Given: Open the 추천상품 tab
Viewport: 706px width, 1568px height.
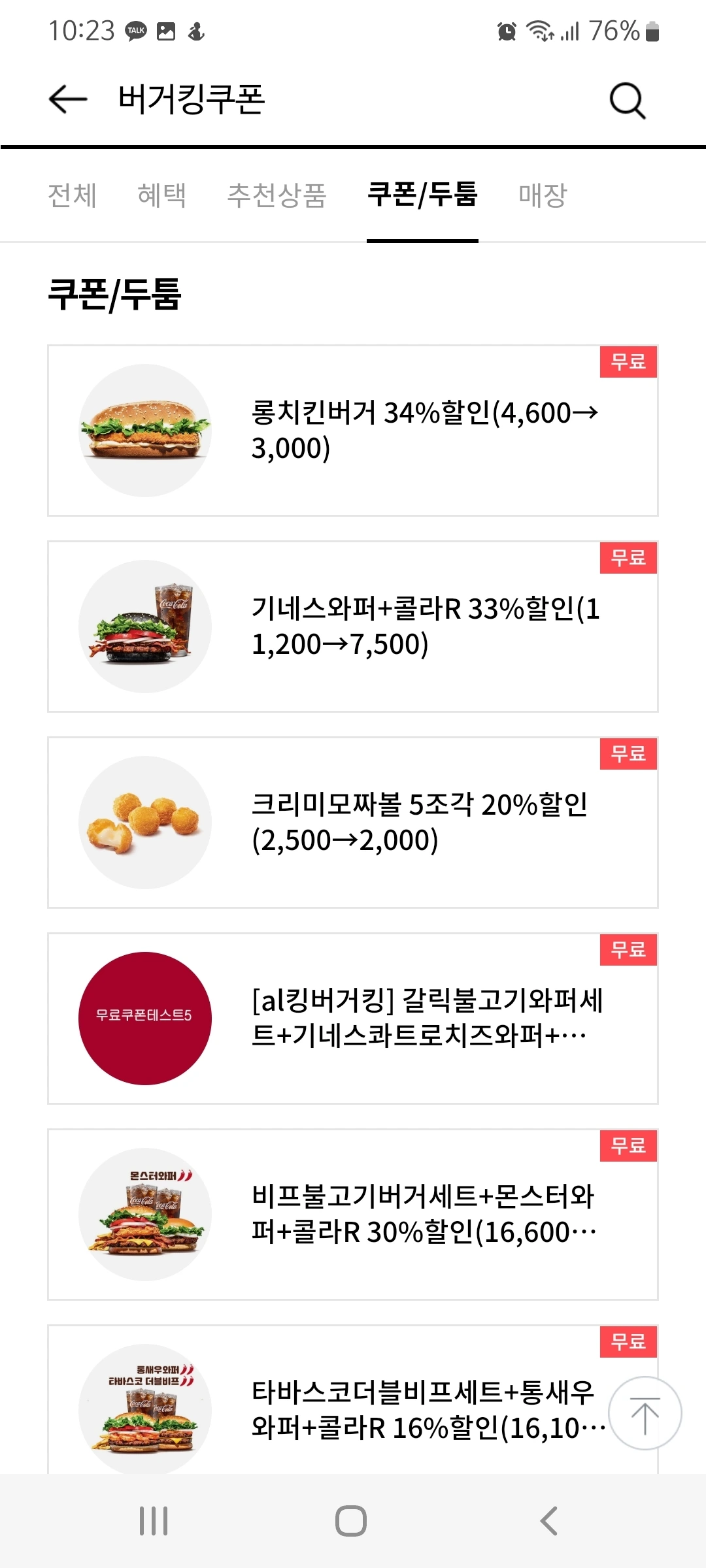Looking at the screenshot, I should click(x=277, y=195).
